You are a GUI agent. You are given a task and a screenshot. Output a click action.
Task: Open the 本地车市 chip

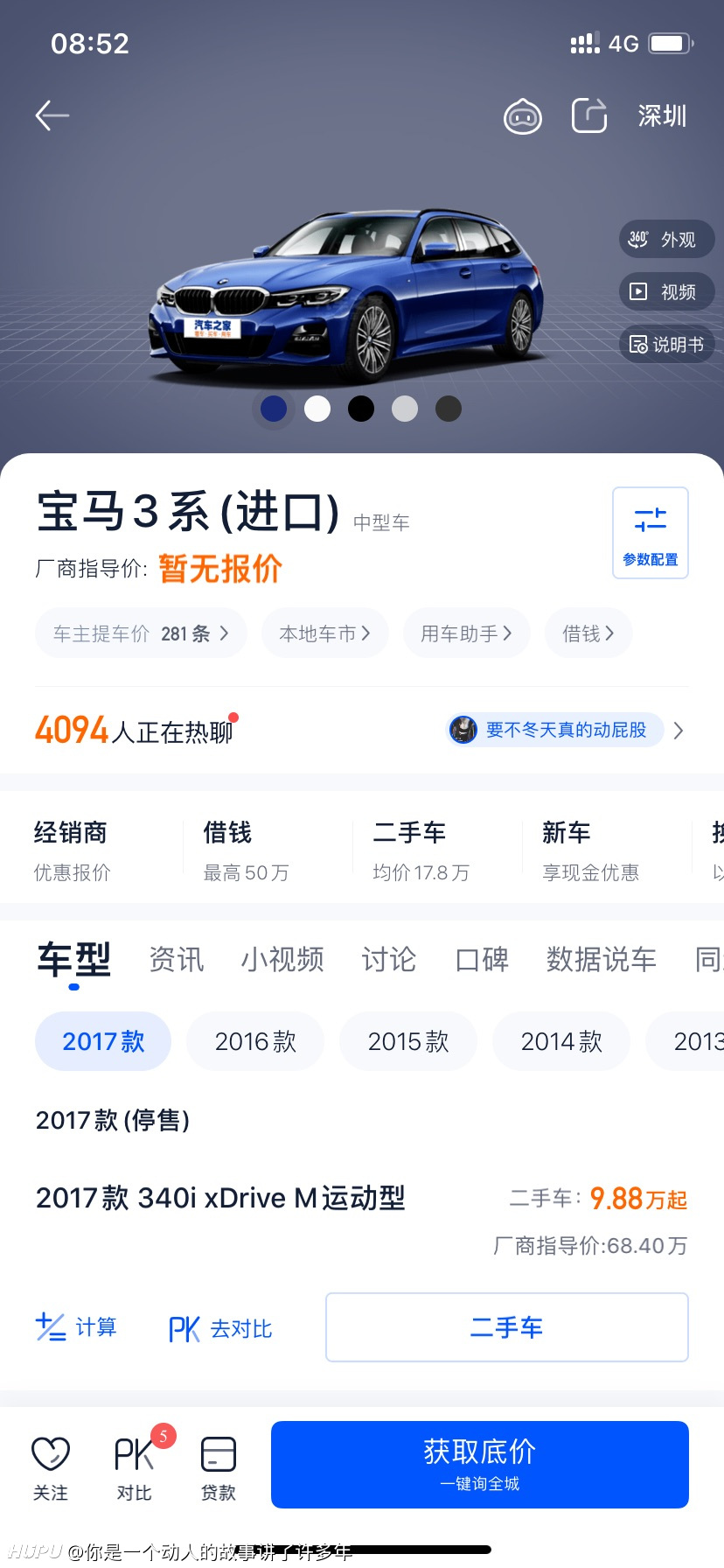click(325, 633)
